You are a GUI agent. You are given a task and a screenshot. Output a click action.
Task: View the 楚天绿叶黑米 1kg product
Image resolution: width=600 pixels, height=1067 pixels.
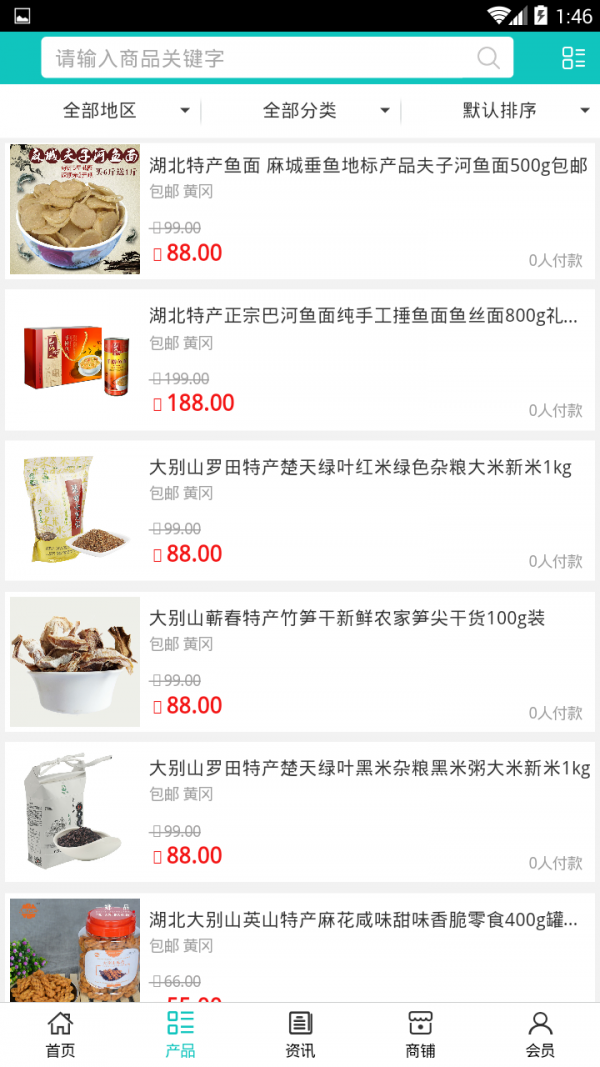click(369, 769)
